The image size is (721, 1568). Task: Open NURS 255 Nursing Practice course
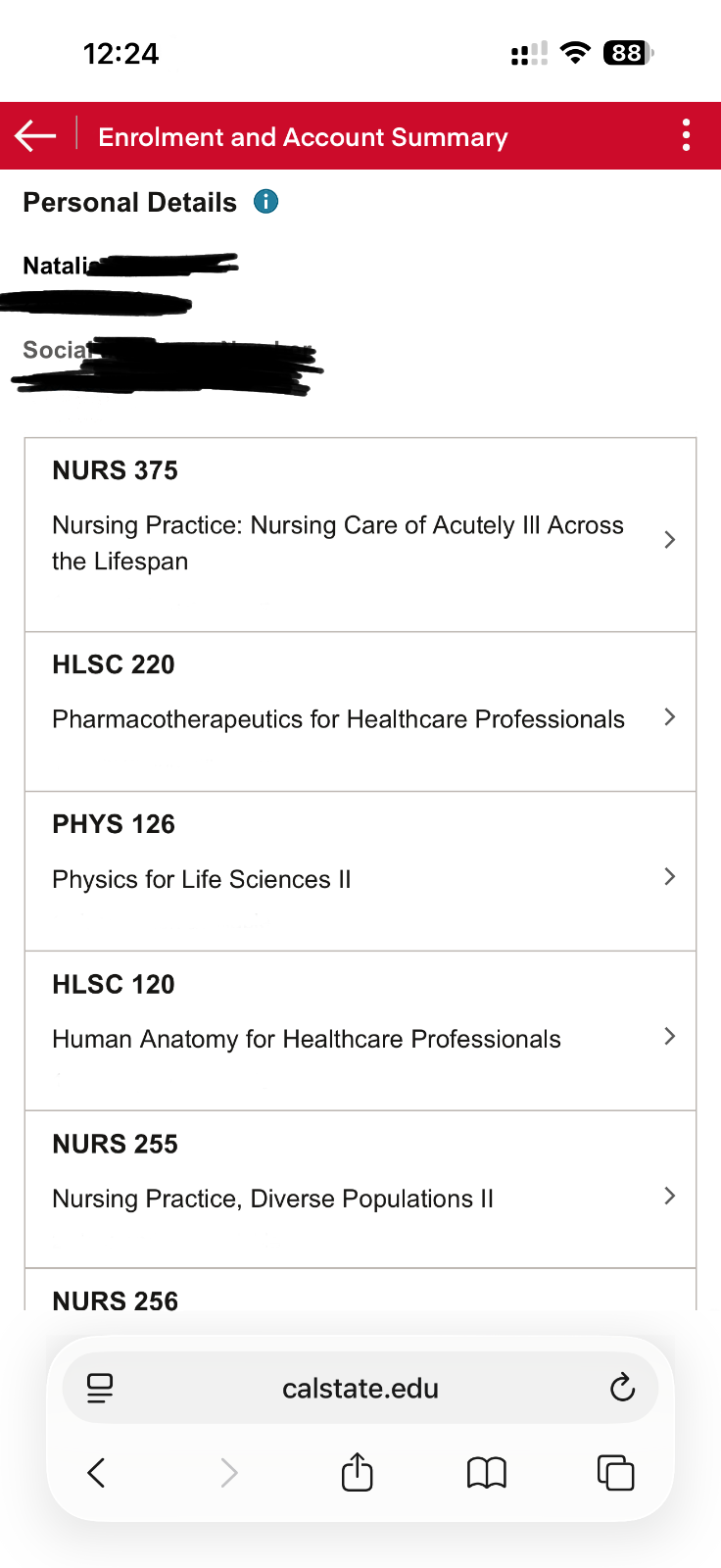pyautogui.click(x=360, y=1190)
